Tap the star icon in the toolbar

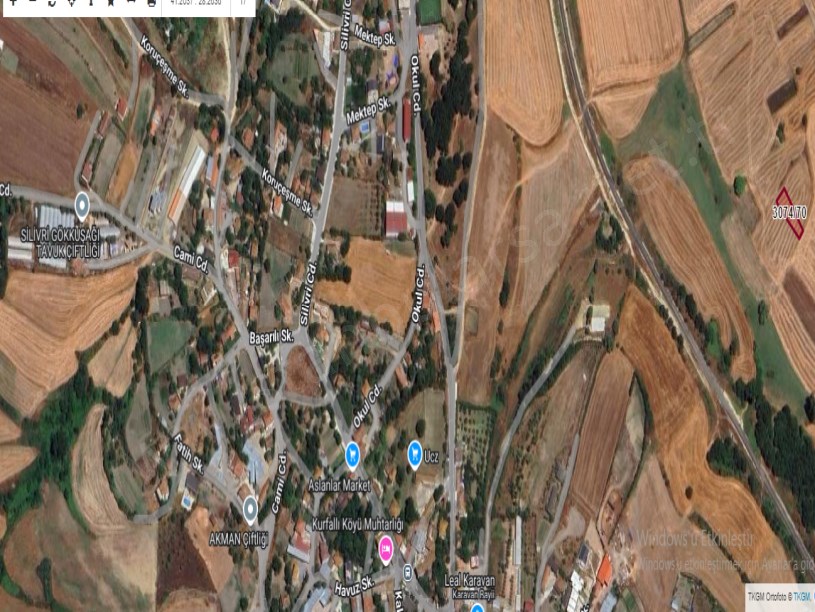tap(111, 3)
